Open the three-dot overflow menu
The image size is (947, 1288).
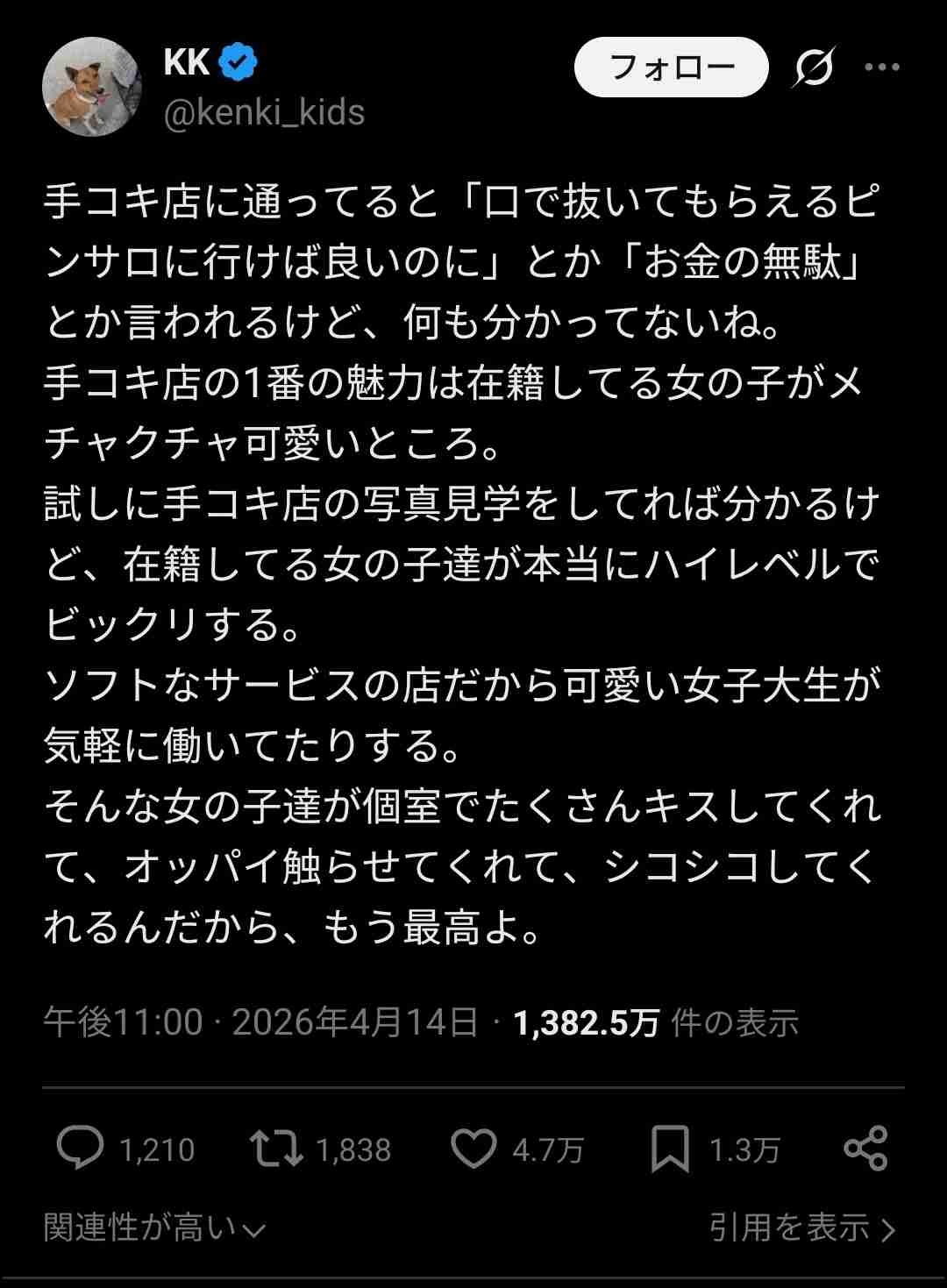(x=881, y=68)
